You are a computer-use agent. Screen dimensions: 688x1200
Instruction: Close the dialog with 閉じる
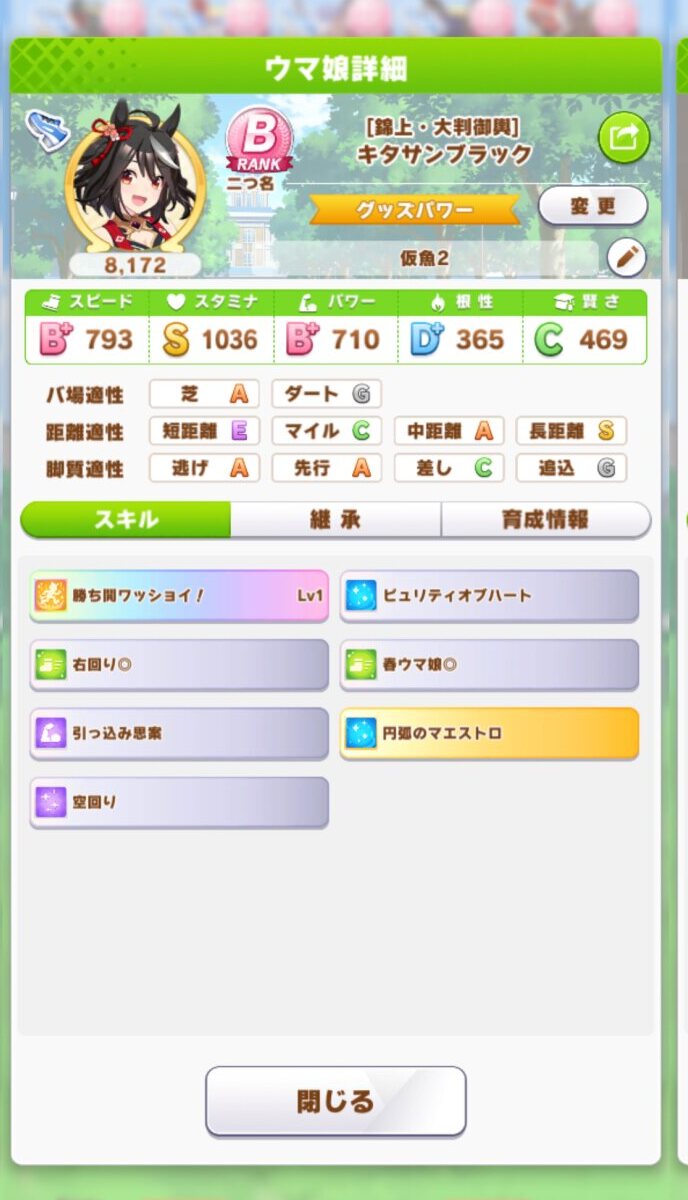tap(336, 1101)
